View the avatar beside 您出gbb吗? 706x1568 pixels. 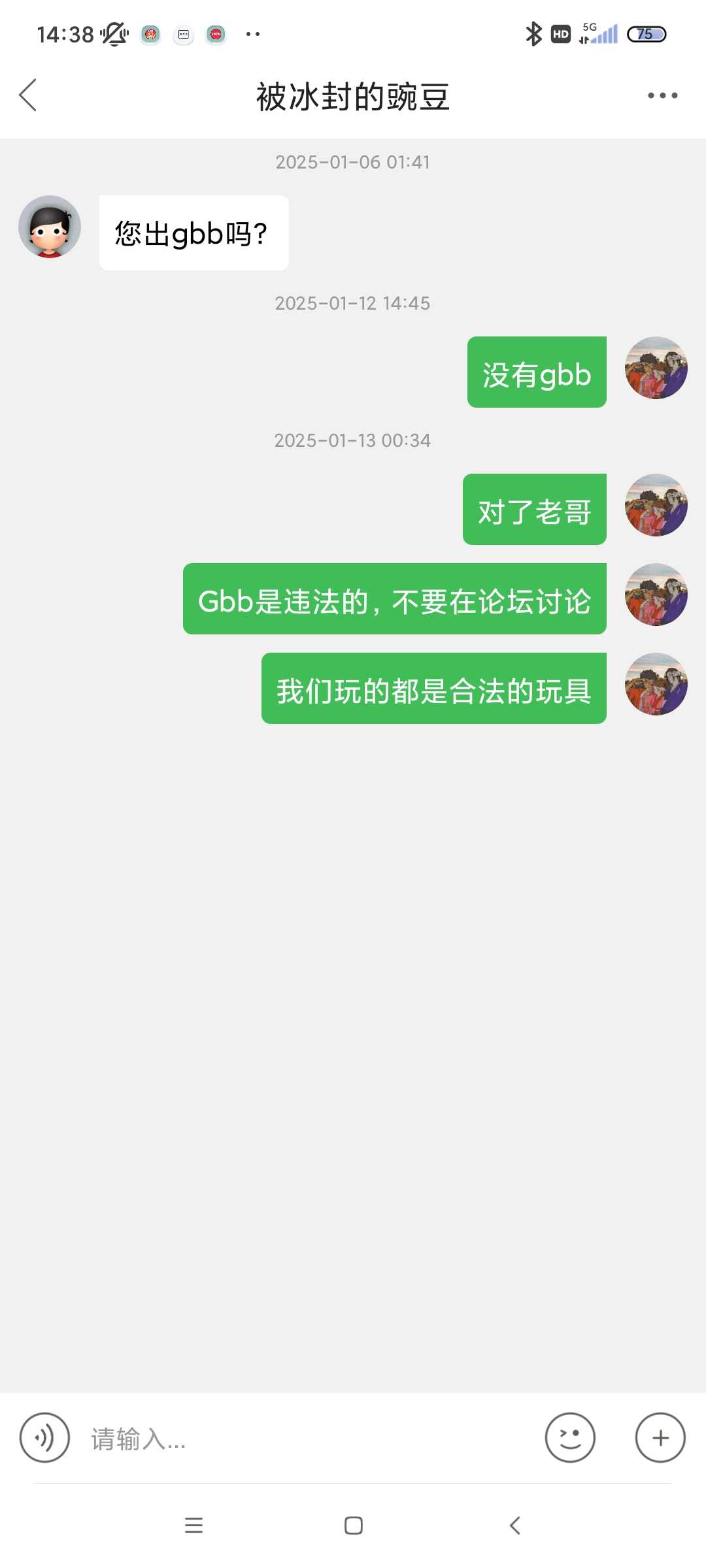(x=50, y=227)
